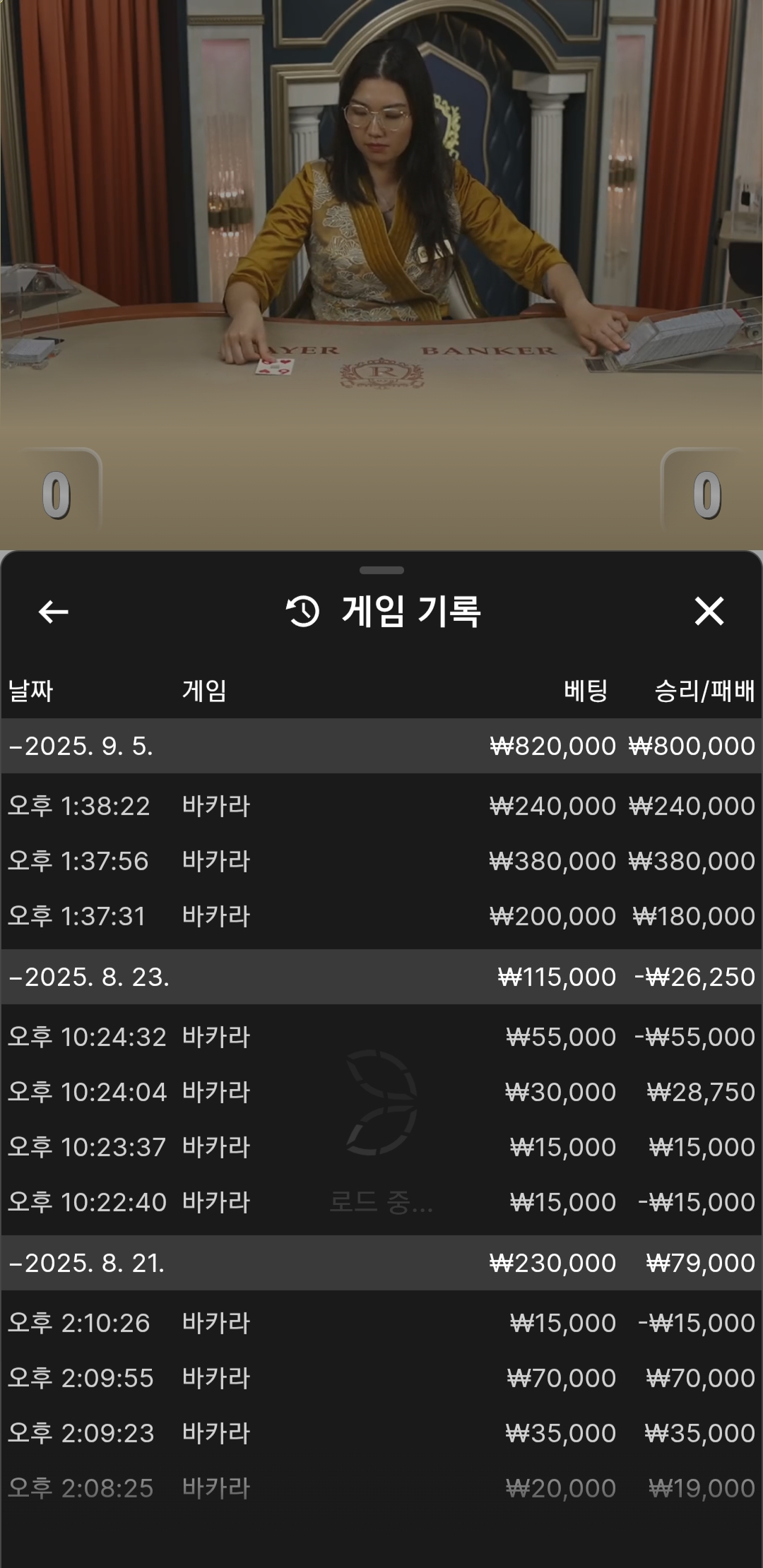The height and width of the screenshot is (1568, 763).
Task: View the 오후 10:24:04 game details
Action: [x=381, y=1093]
